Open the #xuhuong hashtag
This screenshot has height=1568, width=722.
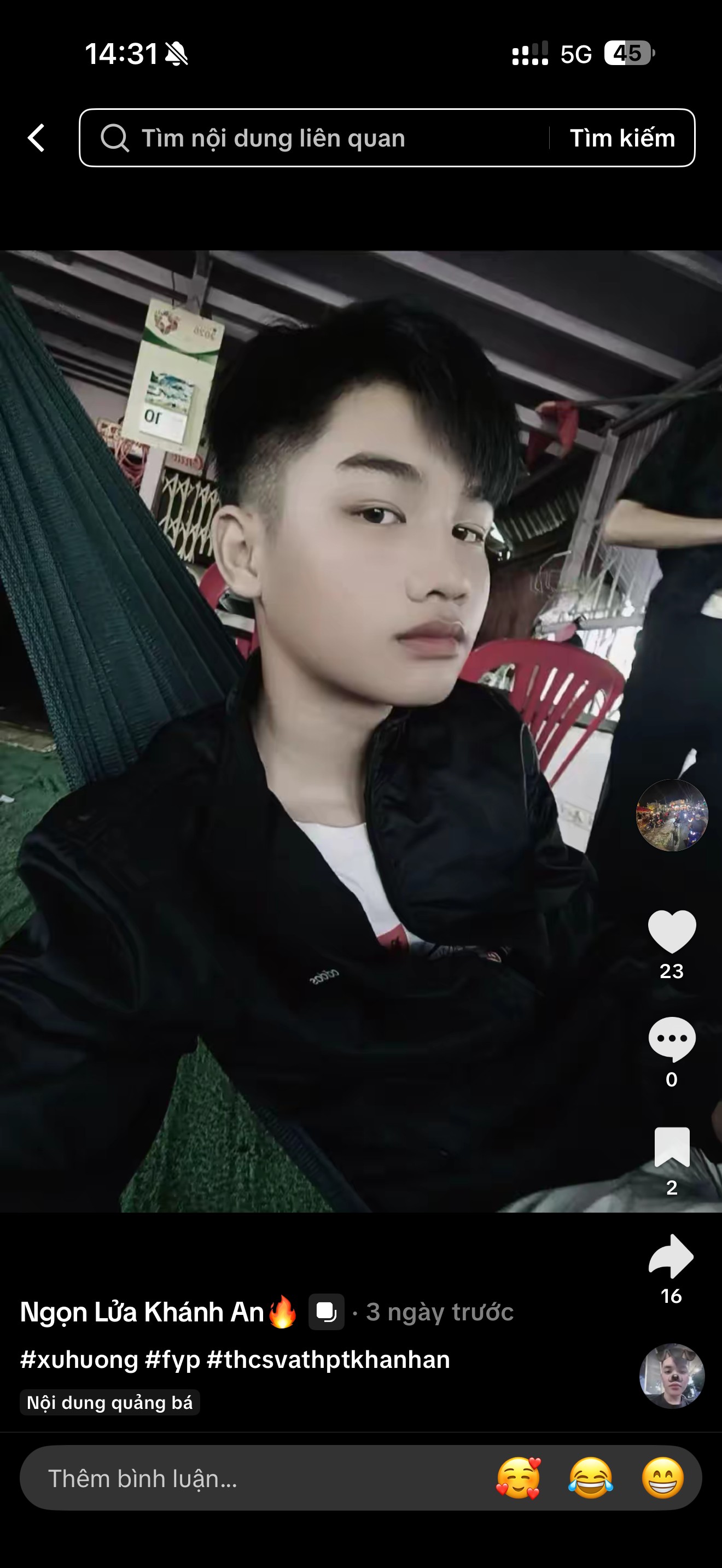(x=79, y=1359)
